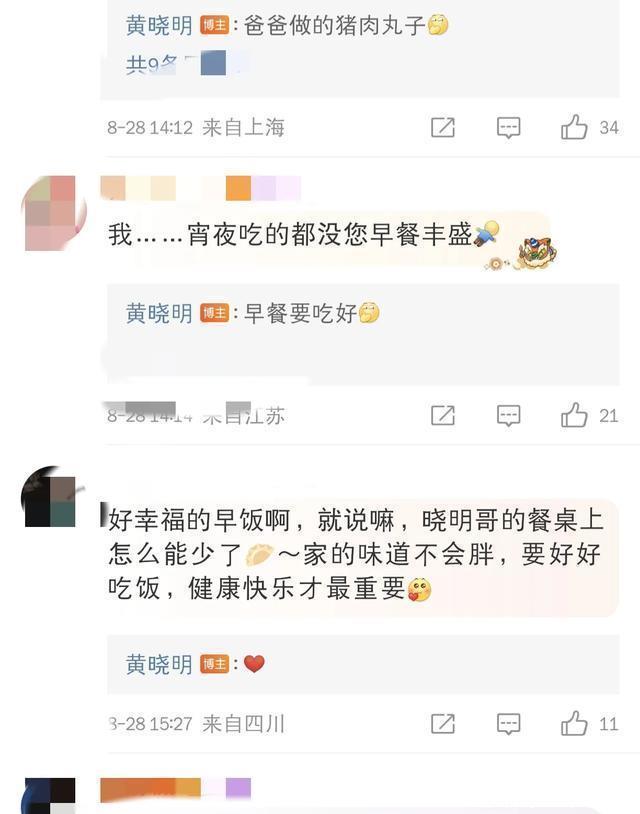This screenshot has height=814, width=640.
Task: Share the comment posted from 上海
Action: 443,127
